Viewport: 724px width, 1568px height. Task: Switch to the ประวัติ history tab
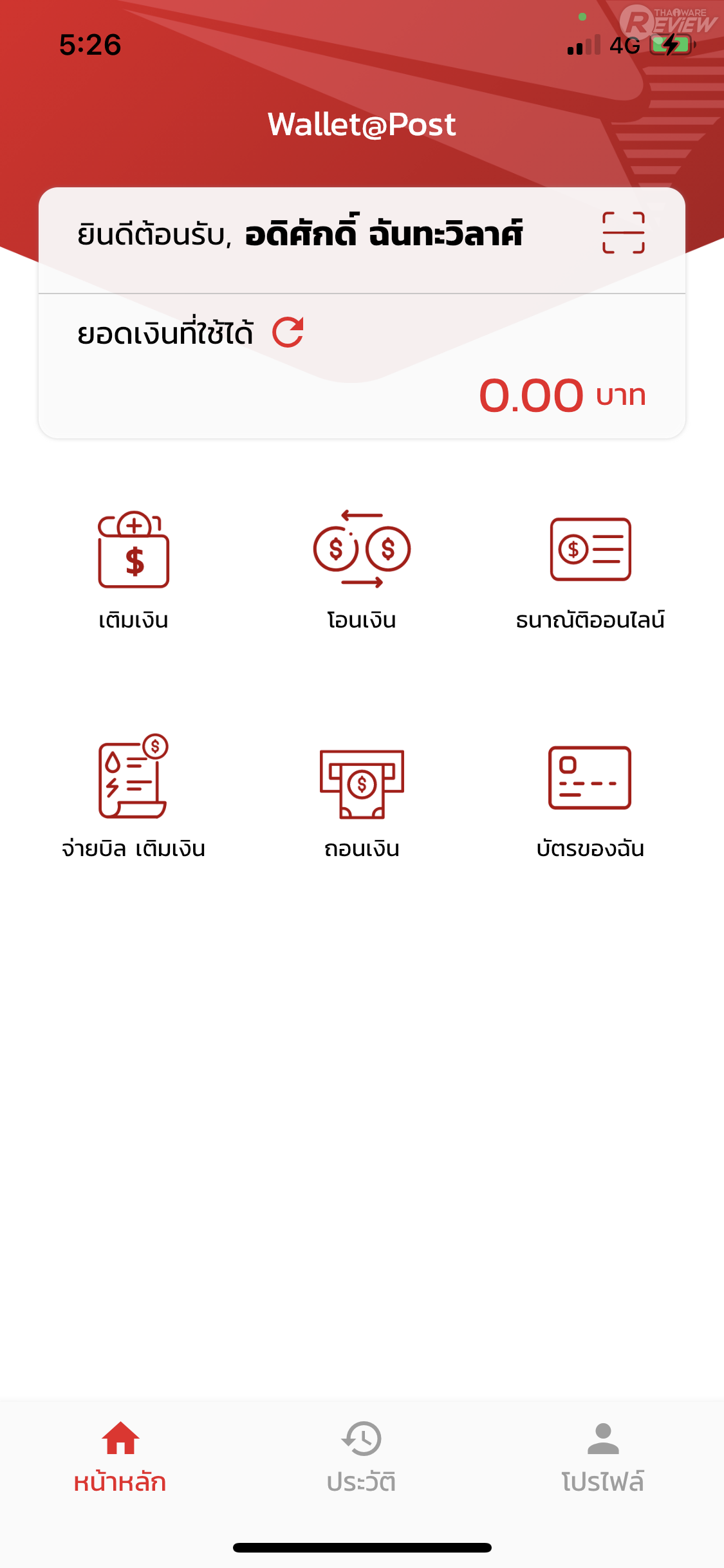[362, 1456]
